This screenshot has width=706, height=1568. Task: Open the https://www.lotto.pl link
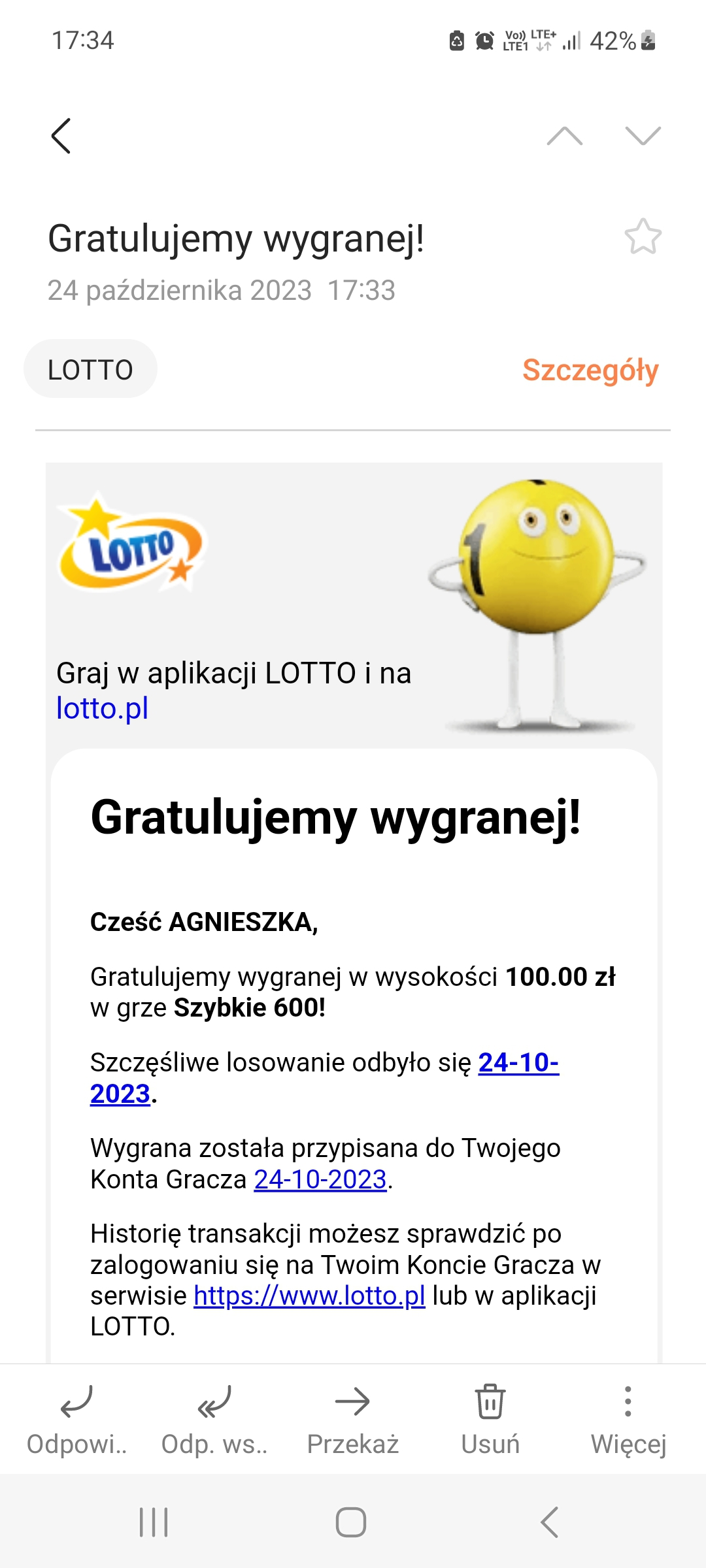[309, 1296]
